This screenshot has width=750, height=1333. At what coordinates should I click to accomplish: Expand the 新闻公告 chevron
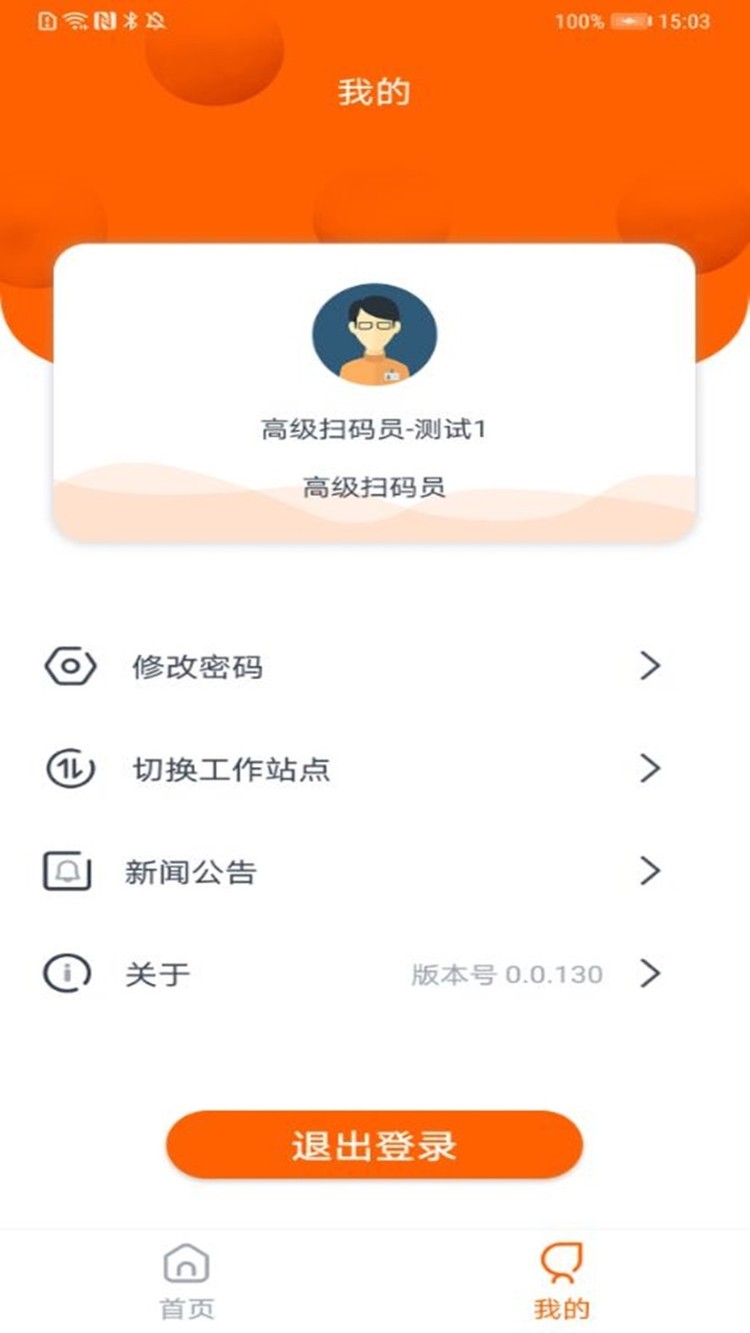[x=651, y=871]
